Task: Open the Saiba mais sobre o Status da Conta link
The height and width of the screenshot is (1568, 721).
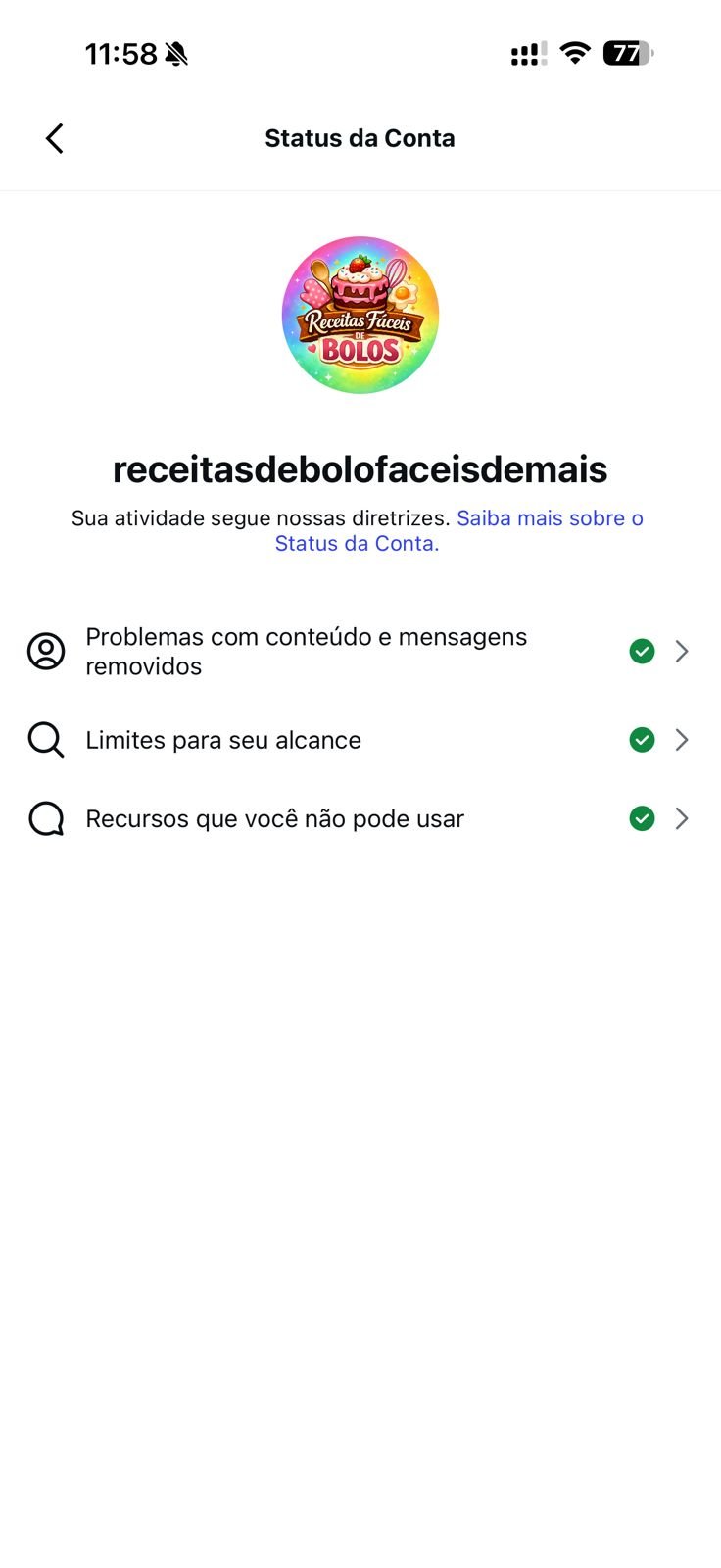Action: [x=549, y=518]
